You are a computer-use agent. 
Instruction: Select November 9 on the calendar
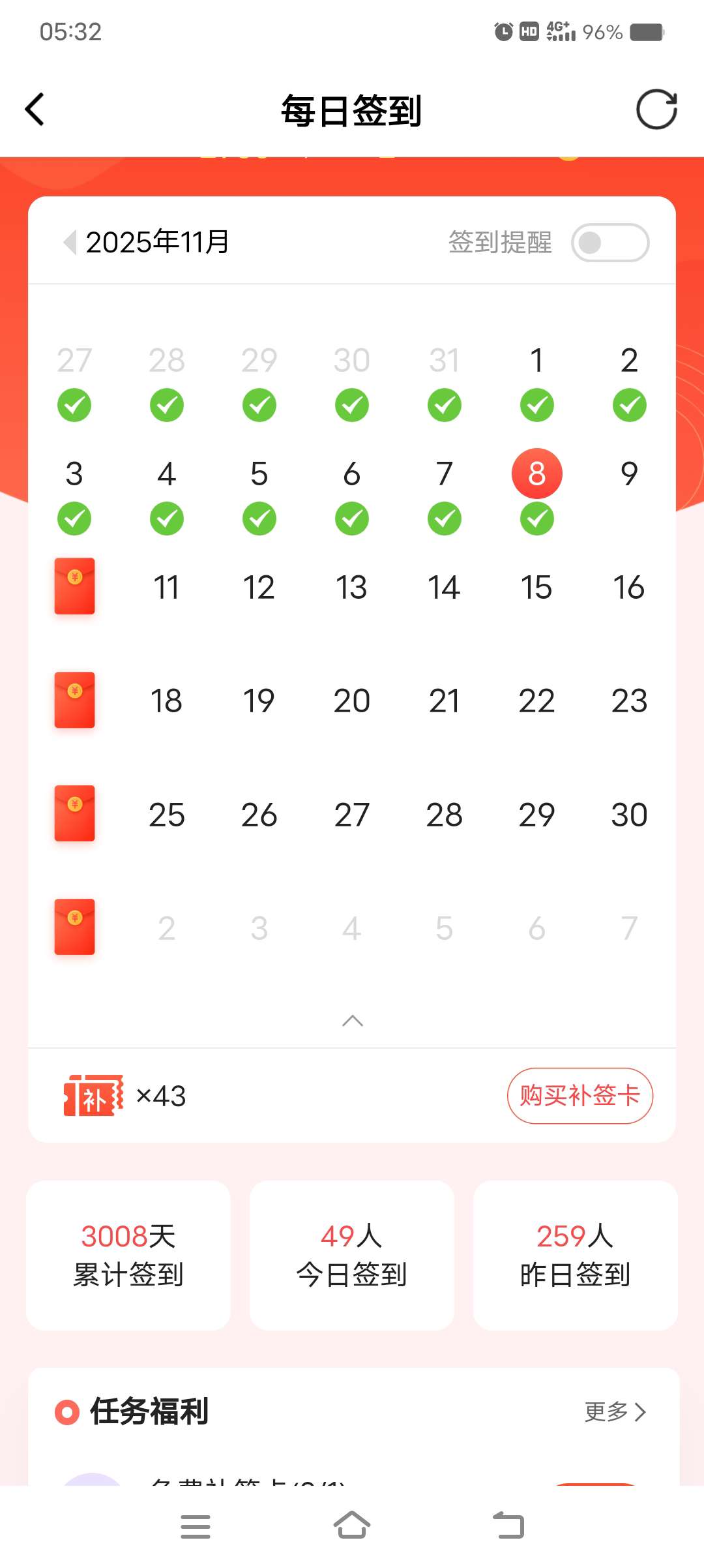(x=629, y=474)
